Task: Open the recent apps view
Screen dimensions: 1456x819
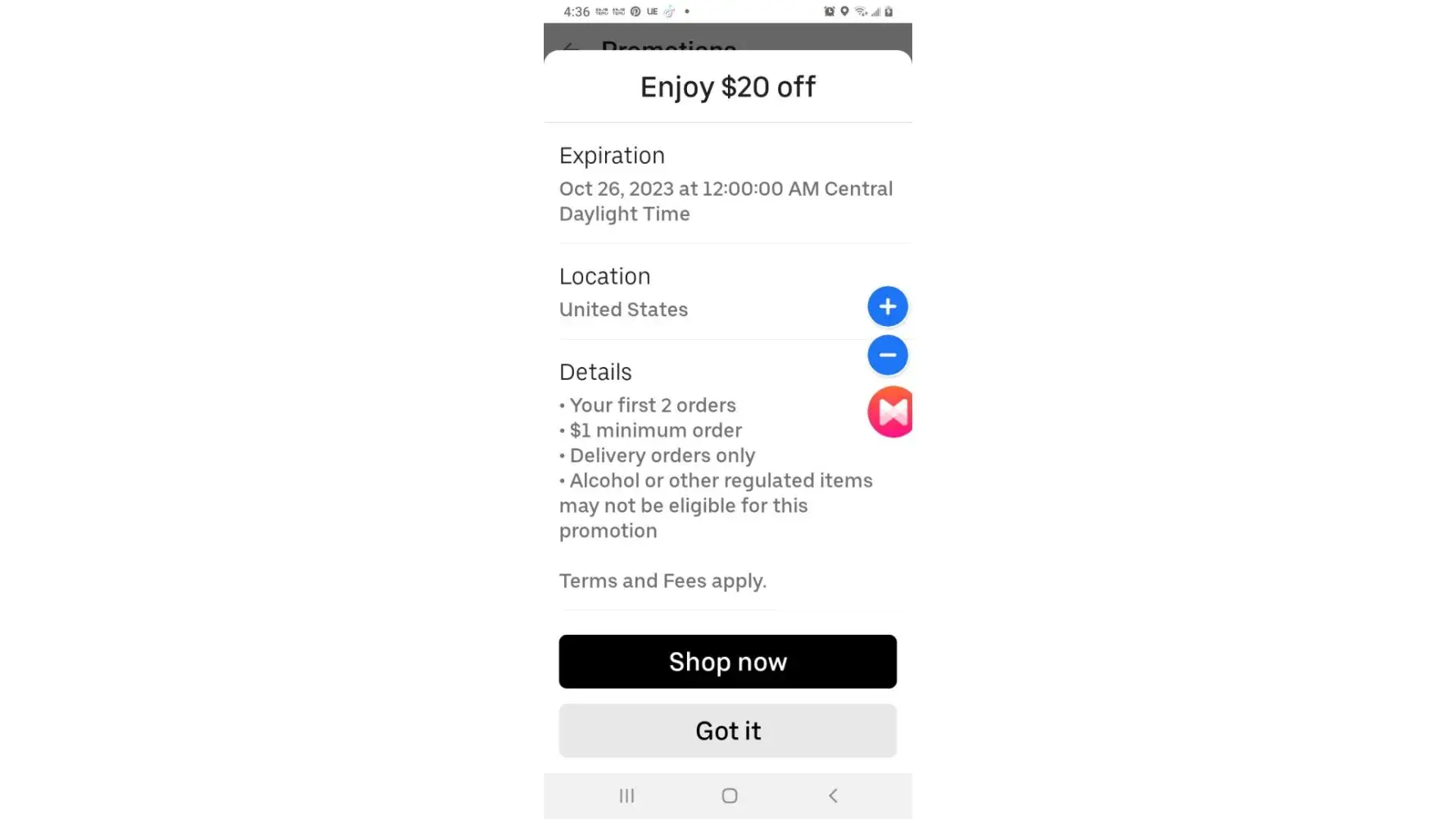Action: 626,796
